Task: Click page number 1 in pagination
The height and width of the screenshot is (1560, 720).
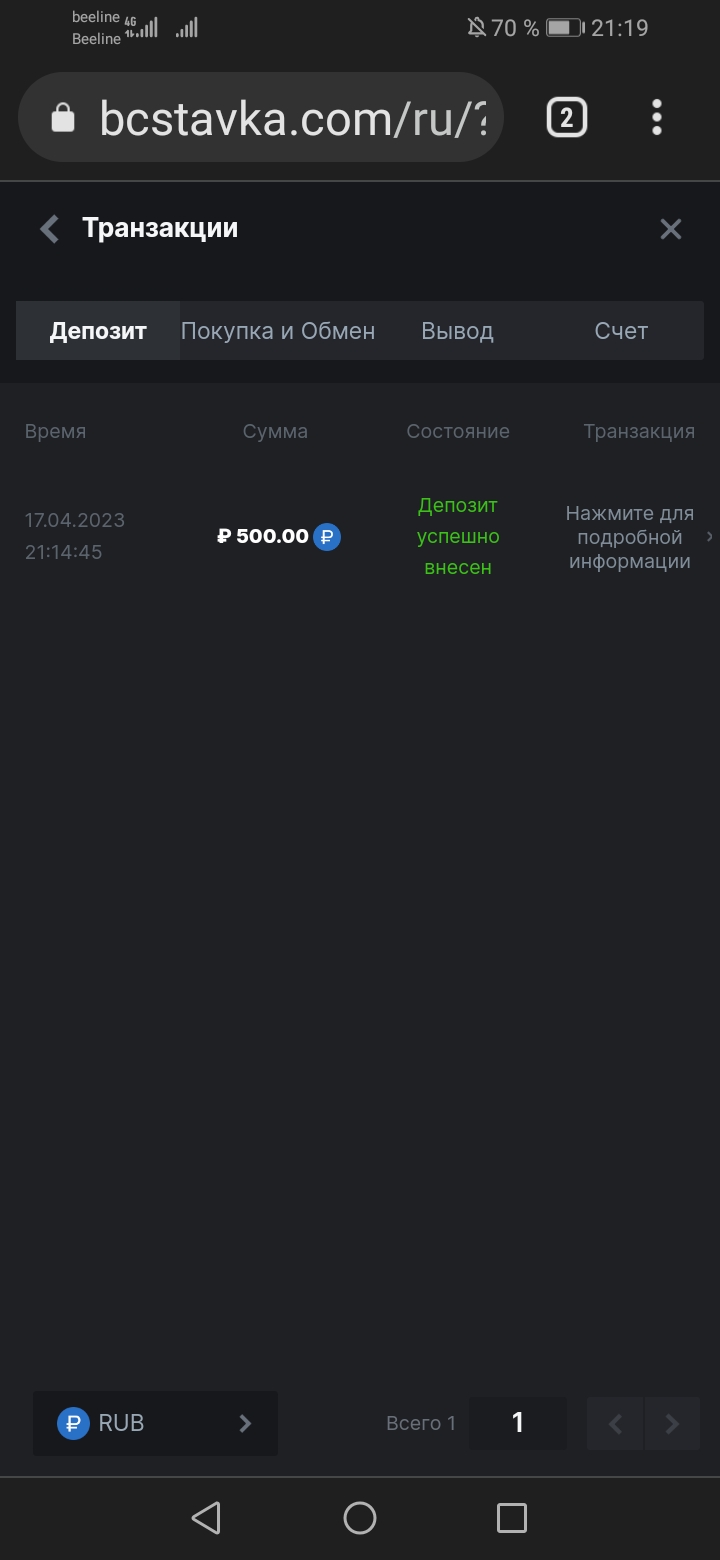Action: pos(518,1423)
